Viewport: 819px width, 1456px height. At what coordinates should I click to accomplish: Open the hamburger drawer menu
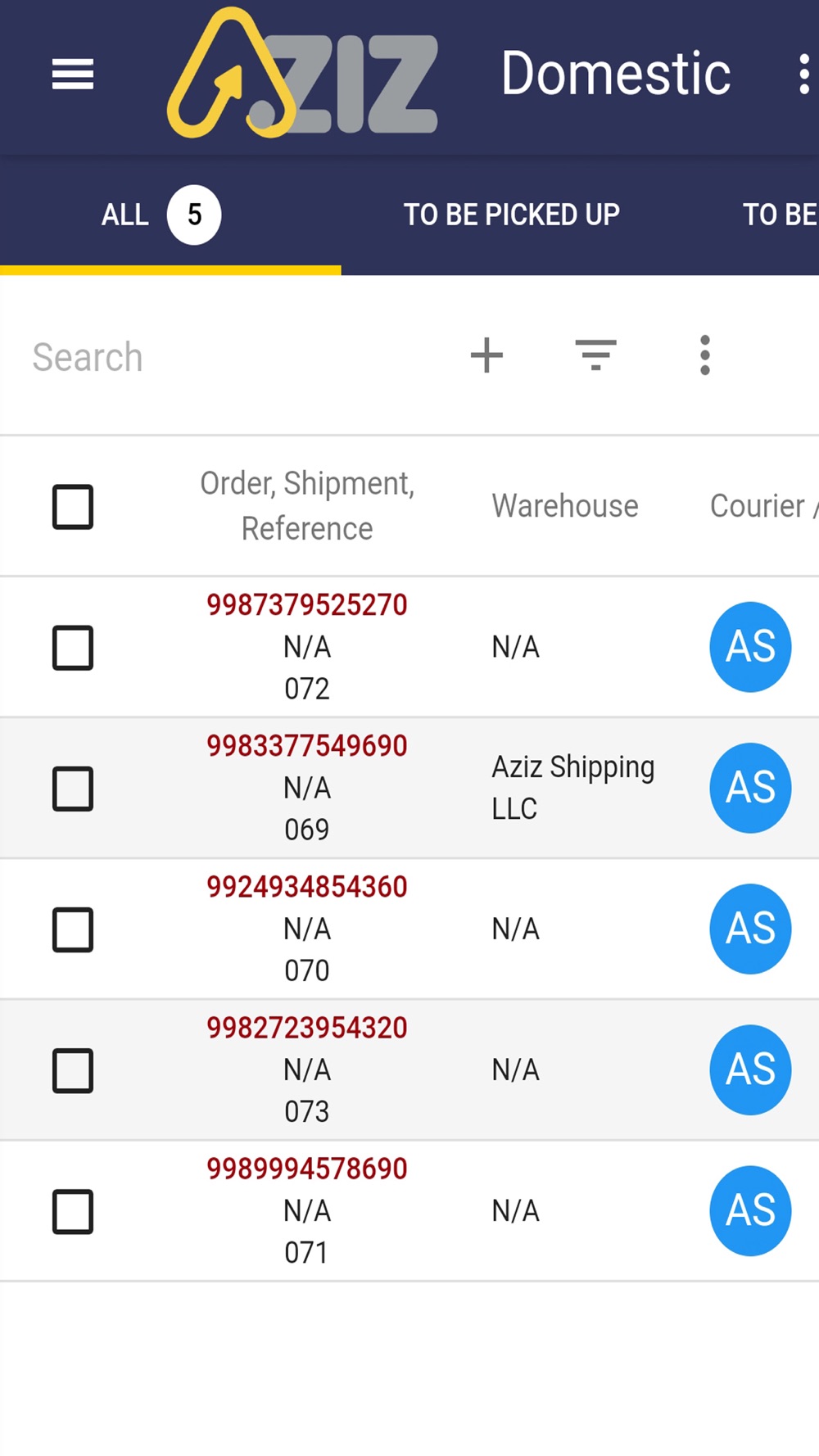click(x=73, y=75)
